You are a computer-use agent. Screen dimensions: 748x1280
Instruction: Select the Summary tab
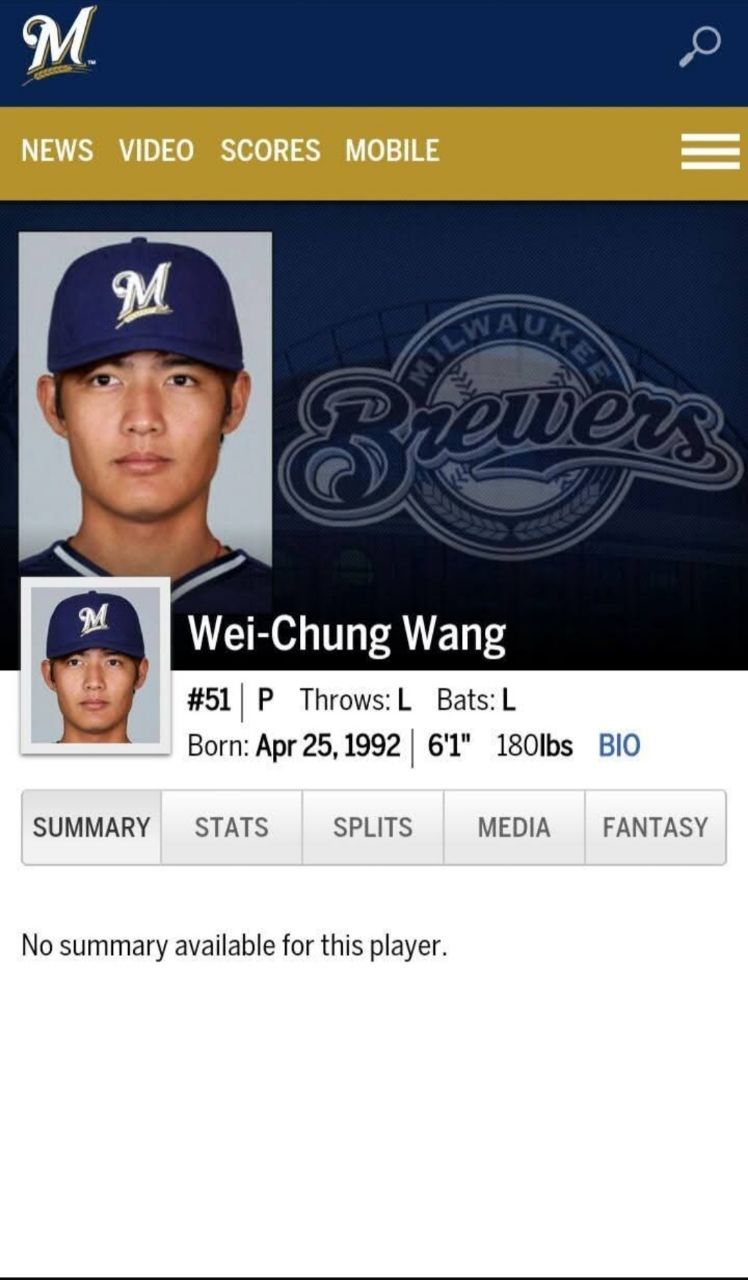(91, 827)
